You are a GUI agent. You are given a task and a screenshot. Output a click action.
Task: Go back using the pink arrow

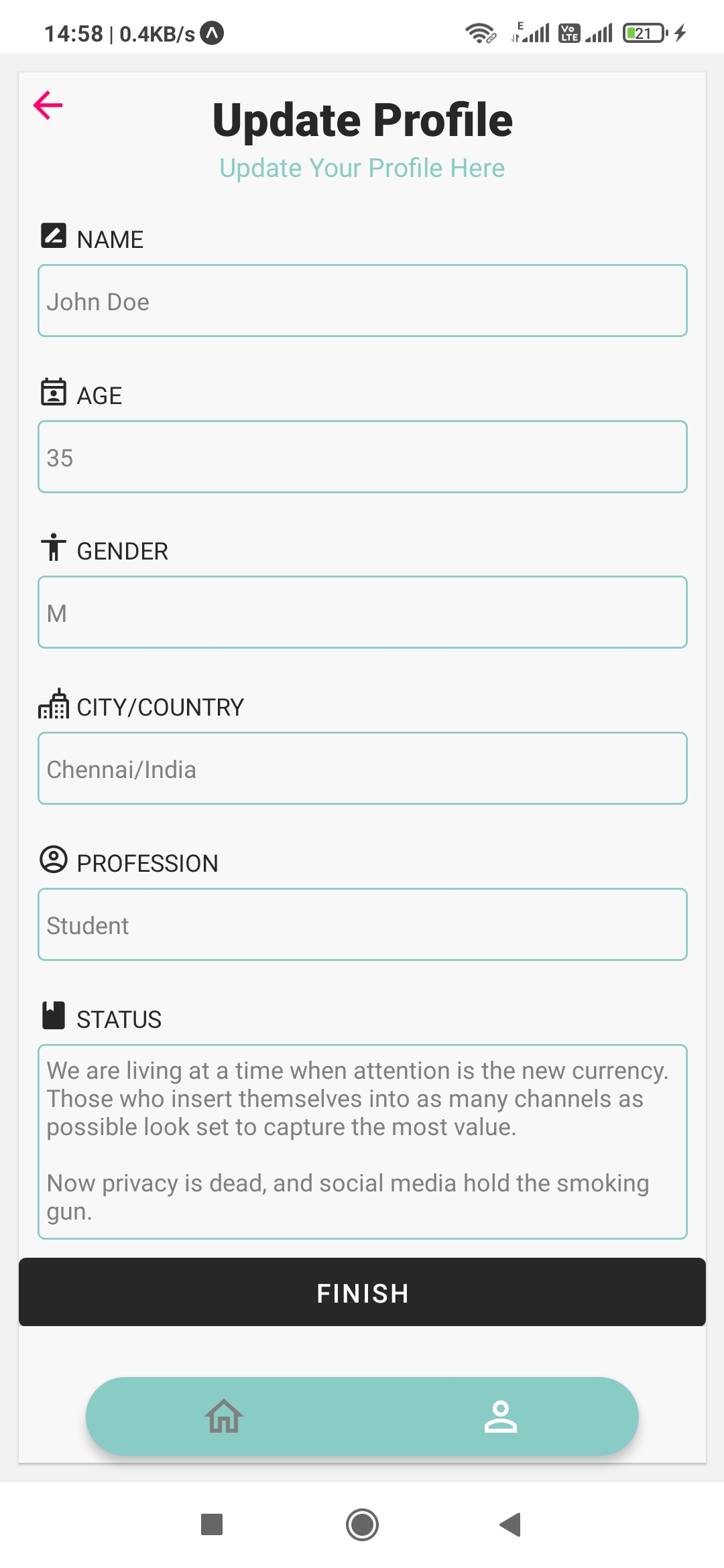click(x=48, y=105)
